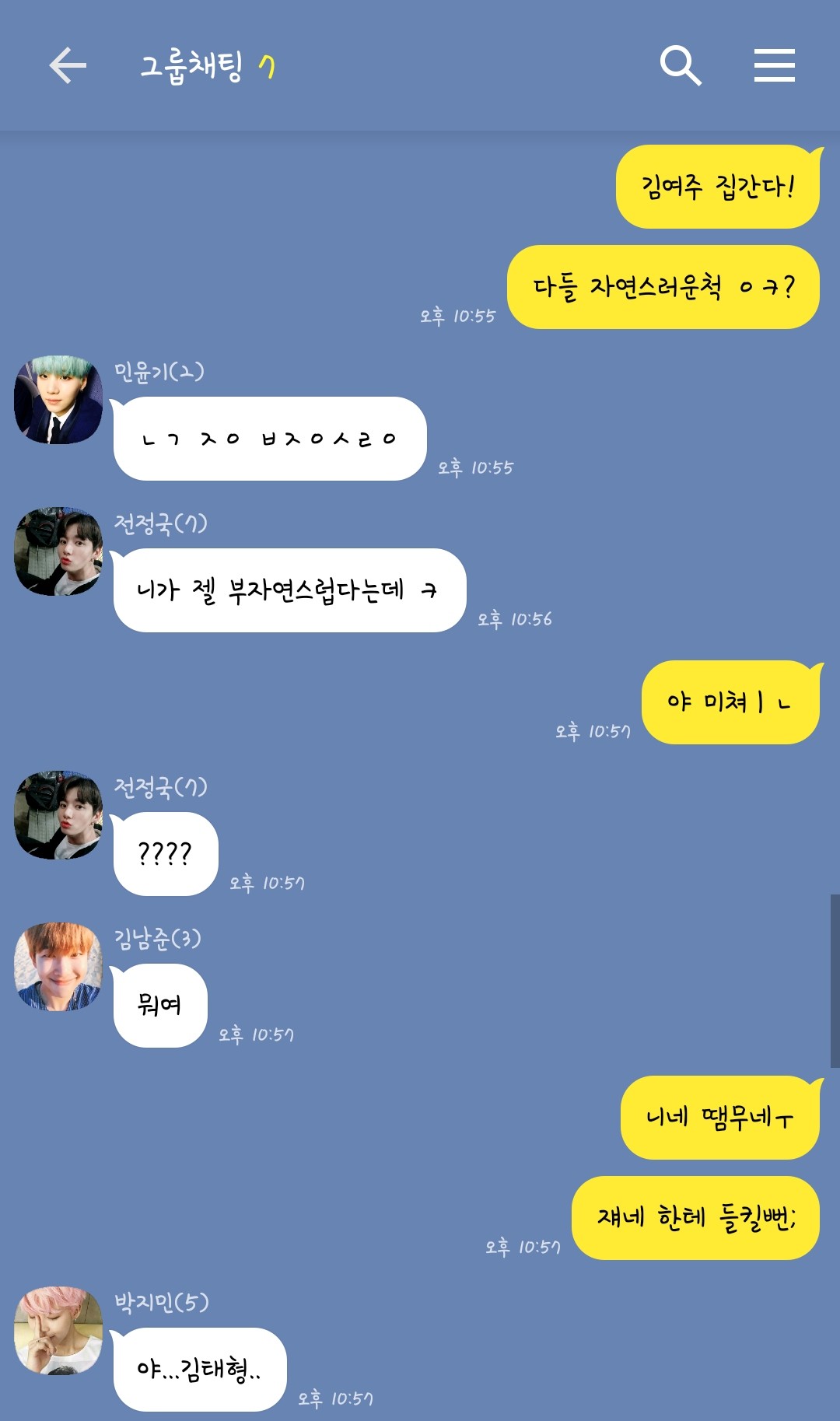Viewport: 840px width, 1421px height.
Task: Open 전정국's avatar beside the ???? message
Action: click(x=58, y=815)
